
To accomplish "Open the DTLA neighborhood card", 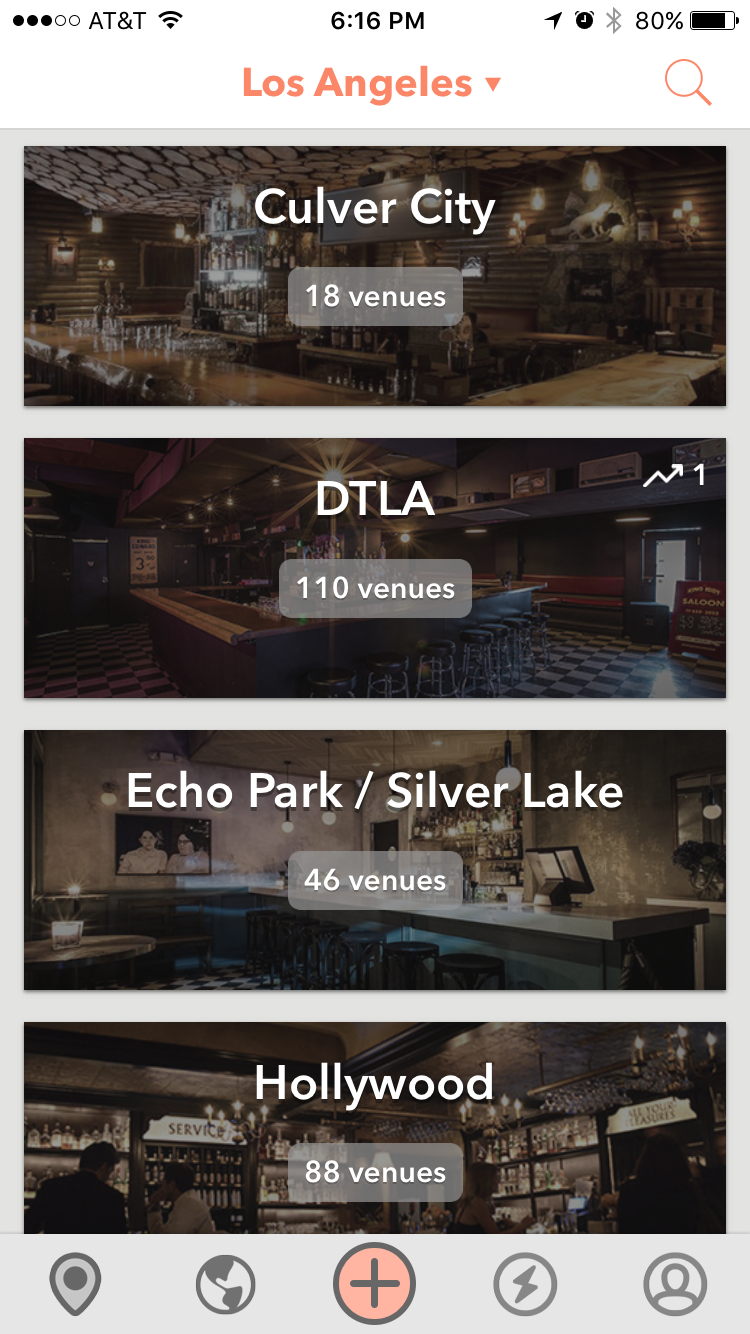I will click(375, 568).
